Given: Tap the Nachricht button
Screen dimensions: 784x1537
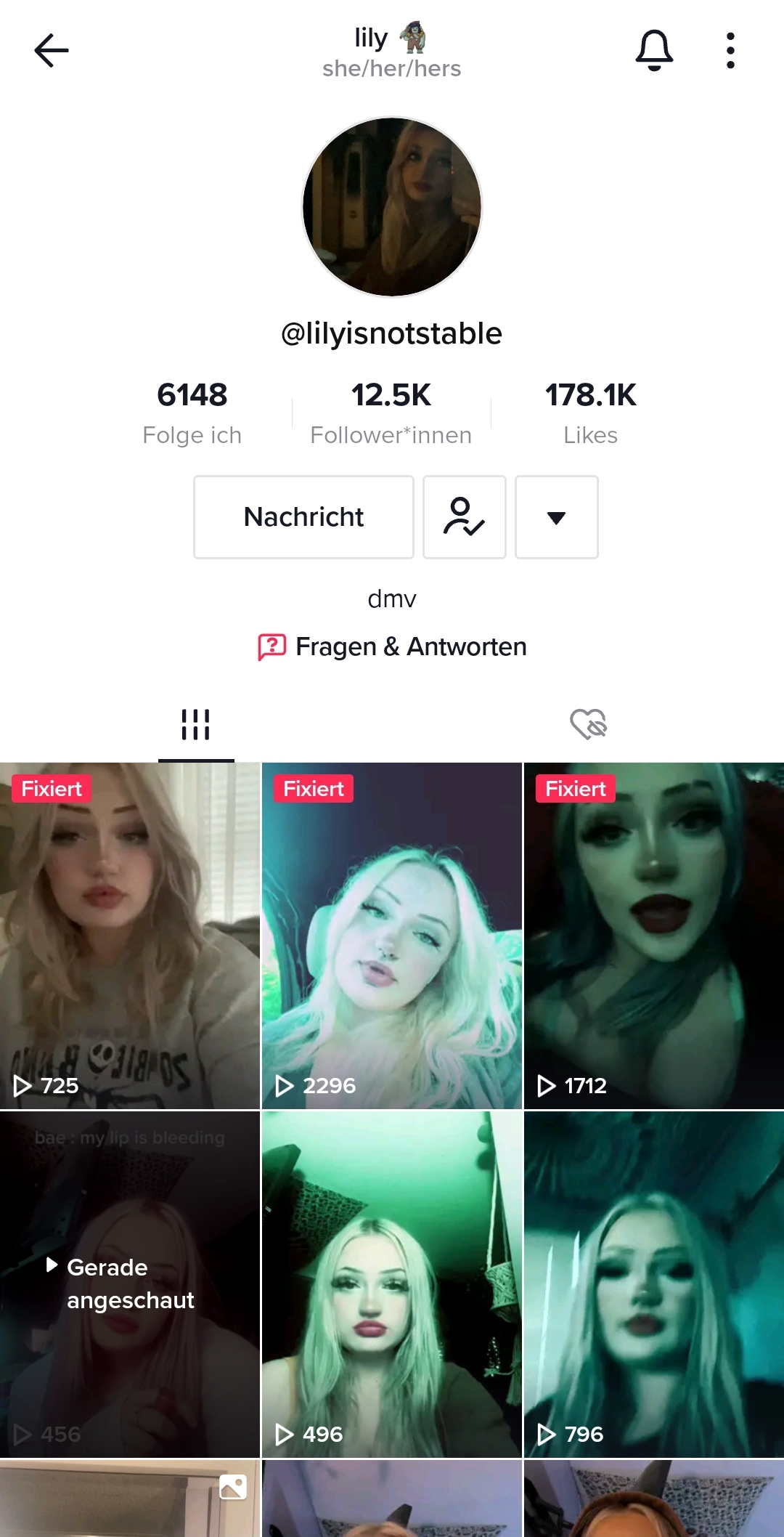Looking at the screenshot, I should point(303,517).
